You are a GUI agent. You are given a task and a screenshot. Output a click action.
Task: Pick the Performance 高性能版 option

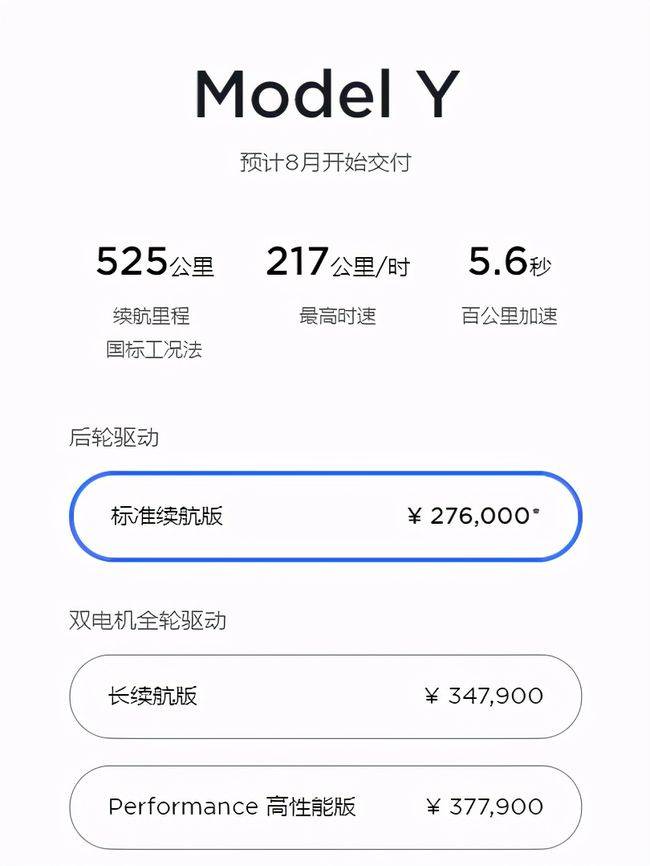325,806
